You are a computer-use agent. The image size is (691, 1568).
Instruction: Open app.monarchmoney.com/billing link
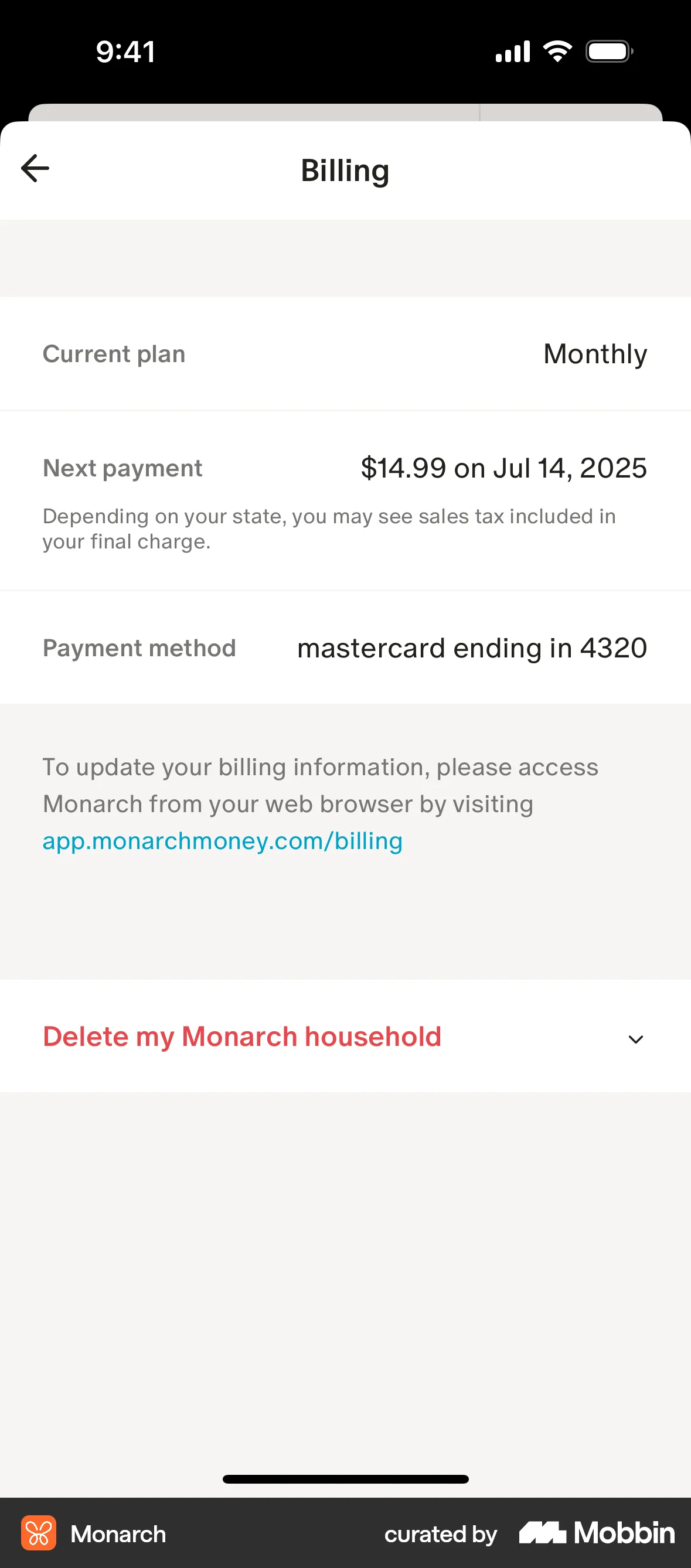click(x=222, y=841)
